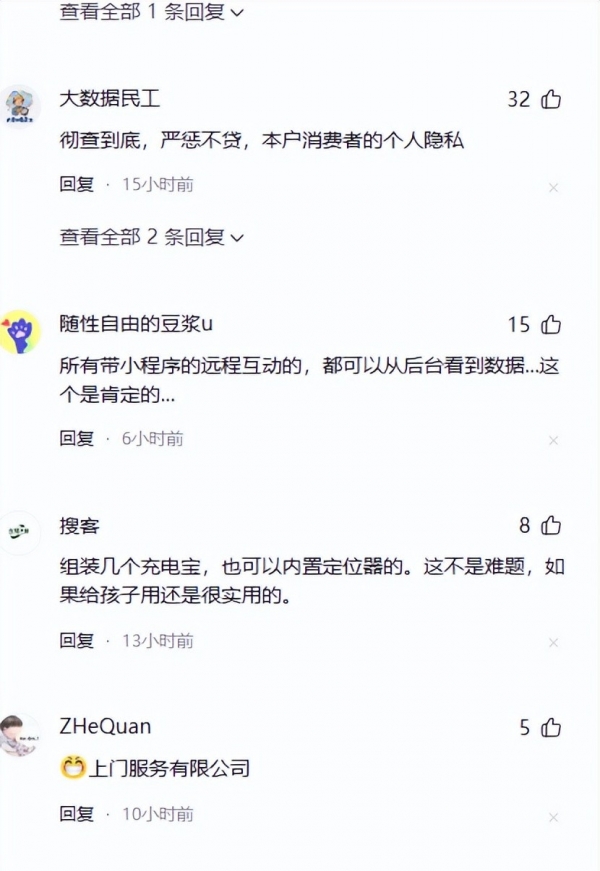Dismiss 随性自由的豆浆u's comment with the X
This screenshot has width=600, height=871.
(553, 440)
